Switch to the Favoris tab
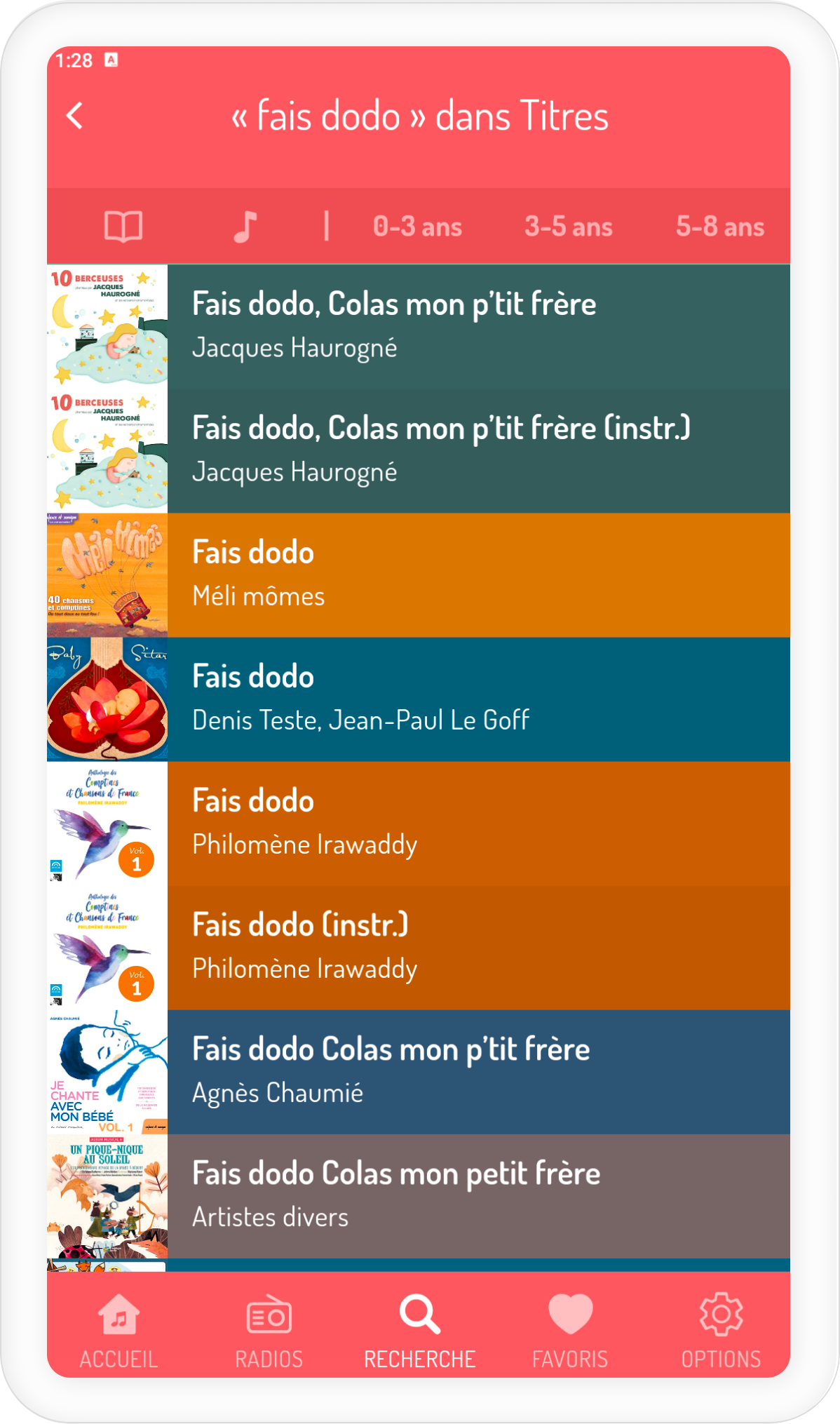 click(569, 1333)
